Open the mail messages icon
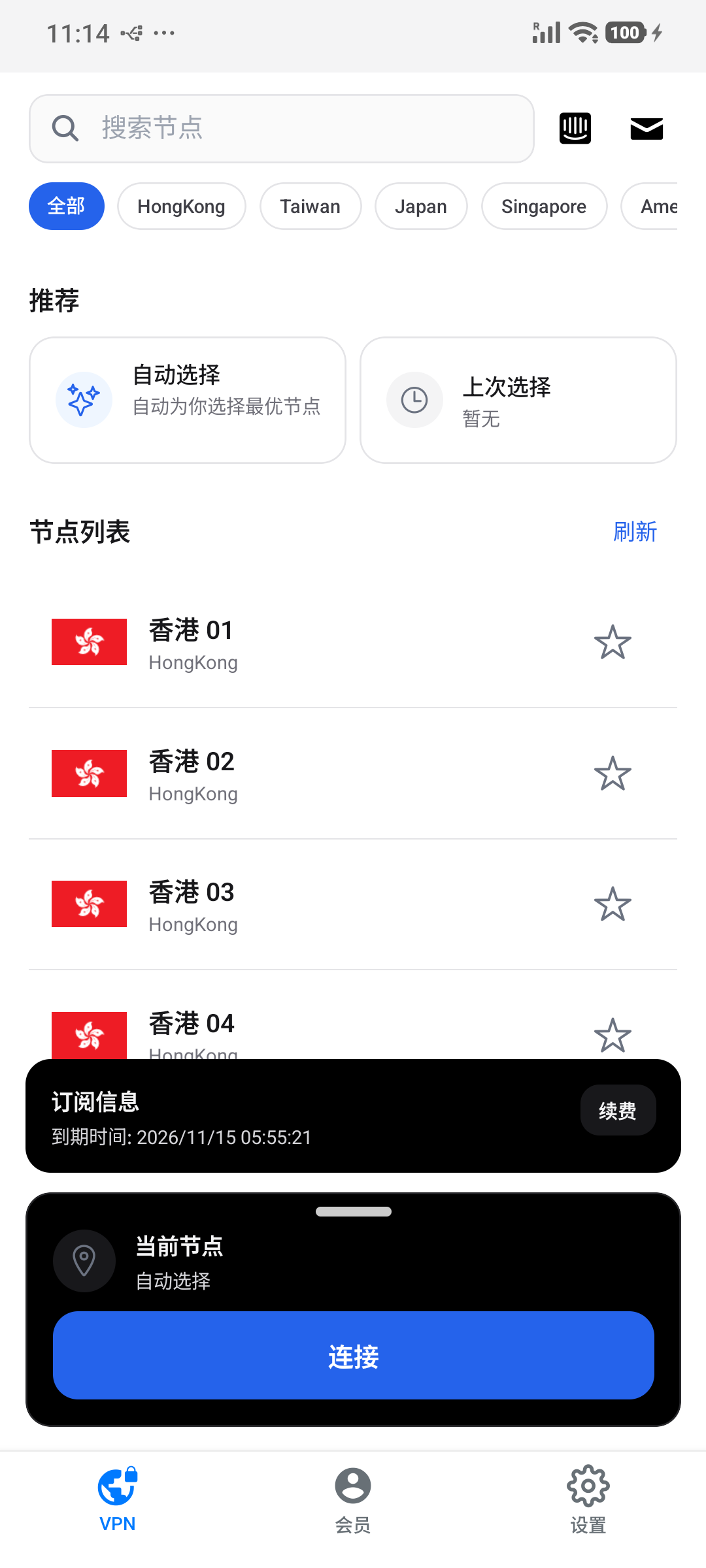 [647, 129]
